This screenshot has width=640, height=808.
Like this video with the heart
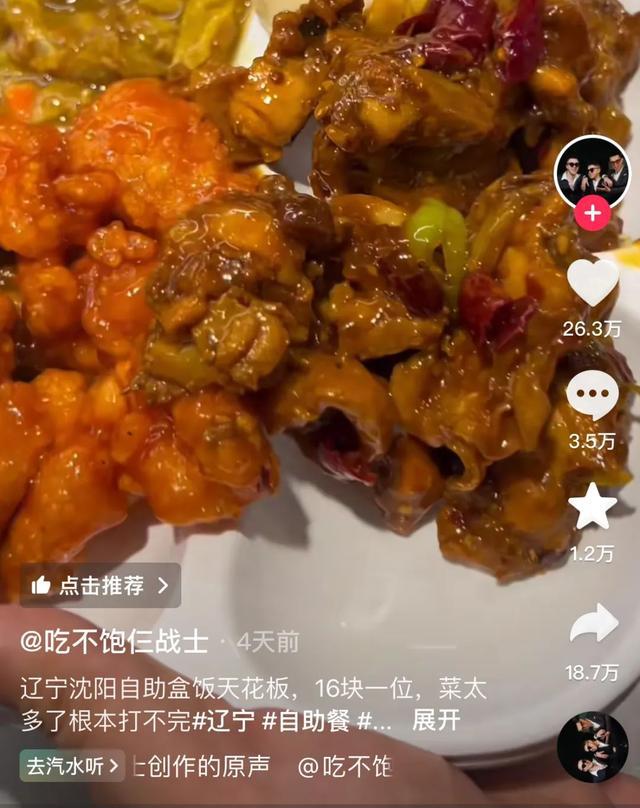point(593,282)
